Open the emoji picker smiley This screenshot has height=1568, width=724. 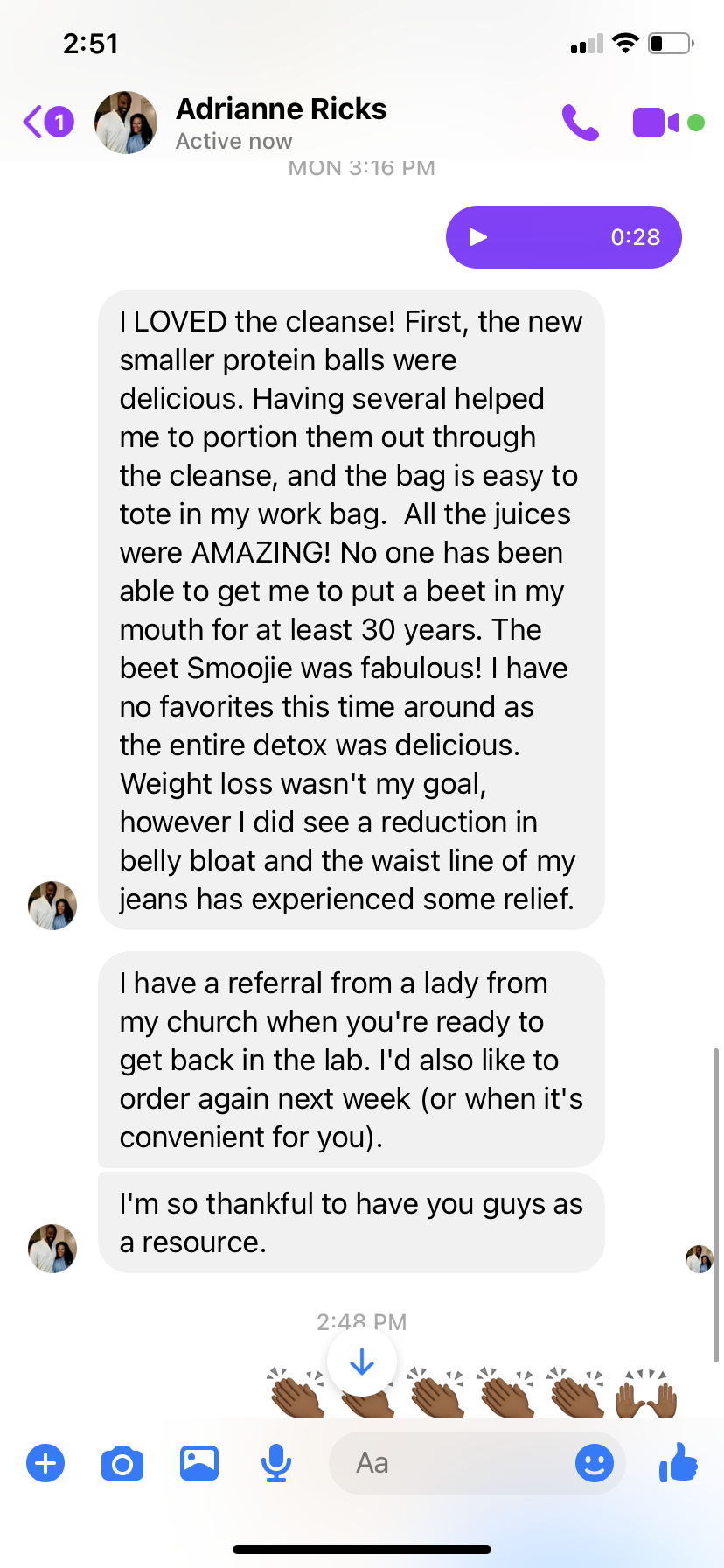[595, 1463]
